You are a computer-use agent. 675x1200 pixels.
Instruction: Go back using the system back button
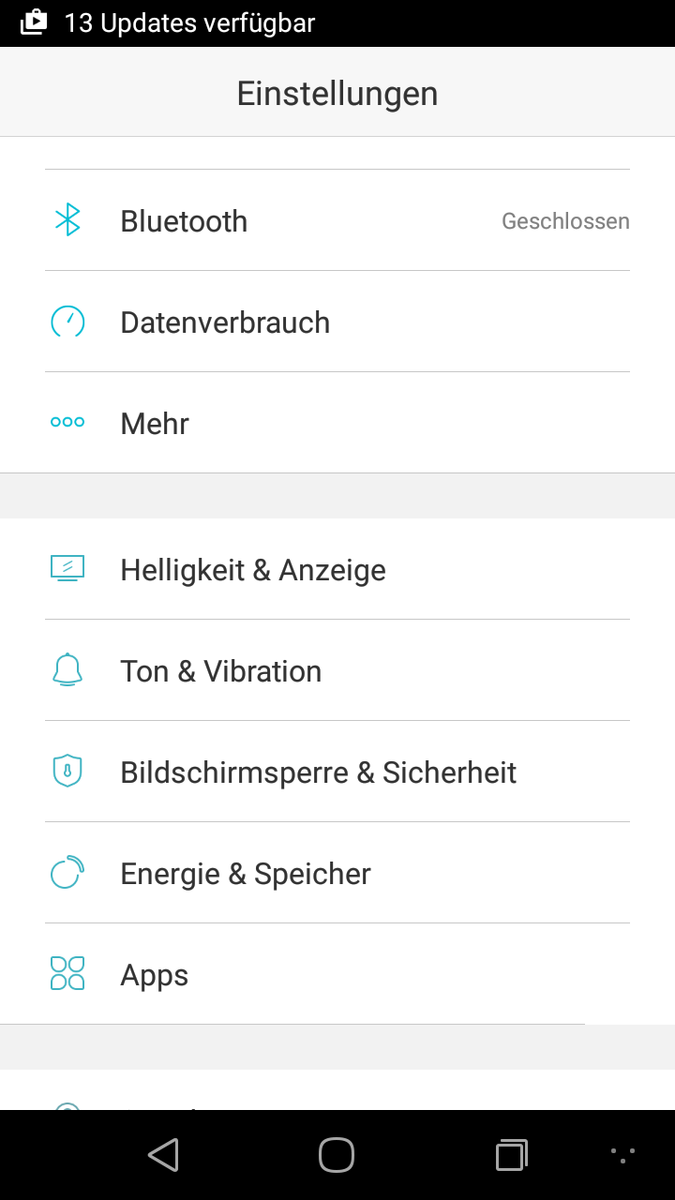(163, 1155)
